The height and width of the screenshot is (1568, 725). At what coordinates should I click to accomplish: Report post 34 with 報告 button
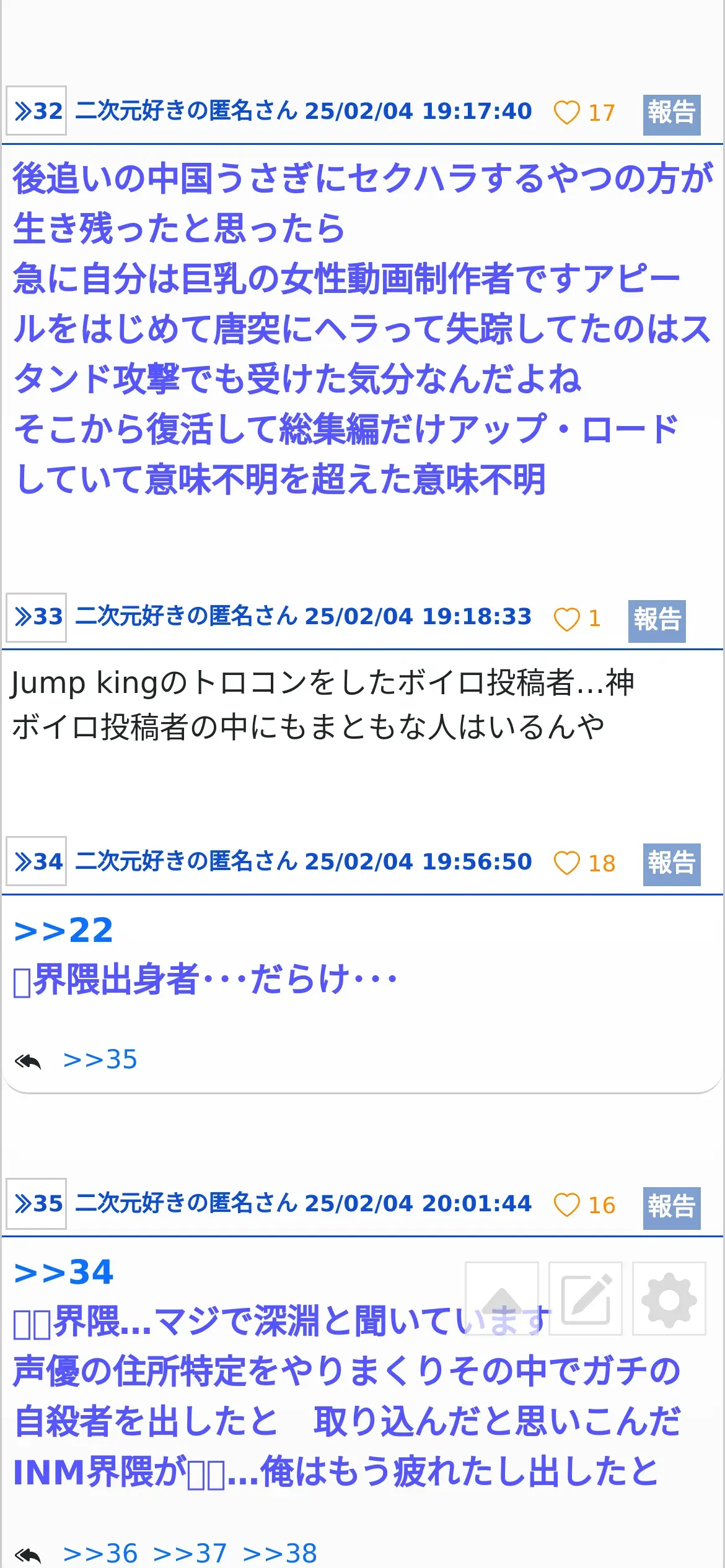(672, 865)
